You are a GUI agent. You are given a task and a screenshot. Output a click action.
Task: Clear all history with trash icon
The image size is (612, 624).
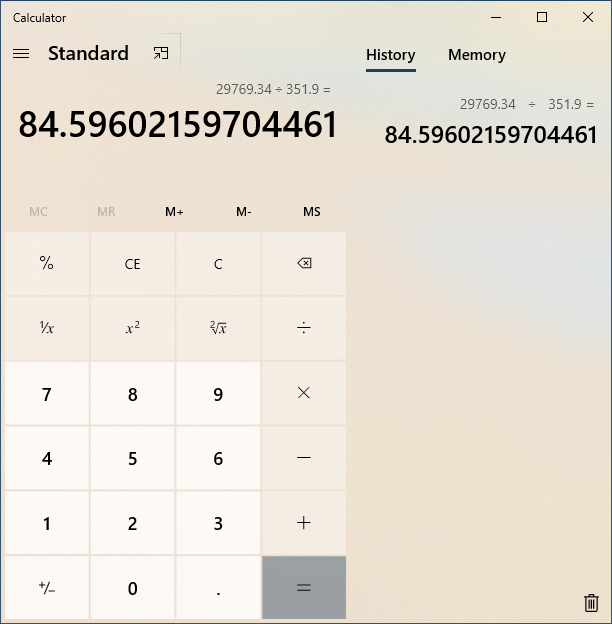pyautogui.click(x=591, y=602)
